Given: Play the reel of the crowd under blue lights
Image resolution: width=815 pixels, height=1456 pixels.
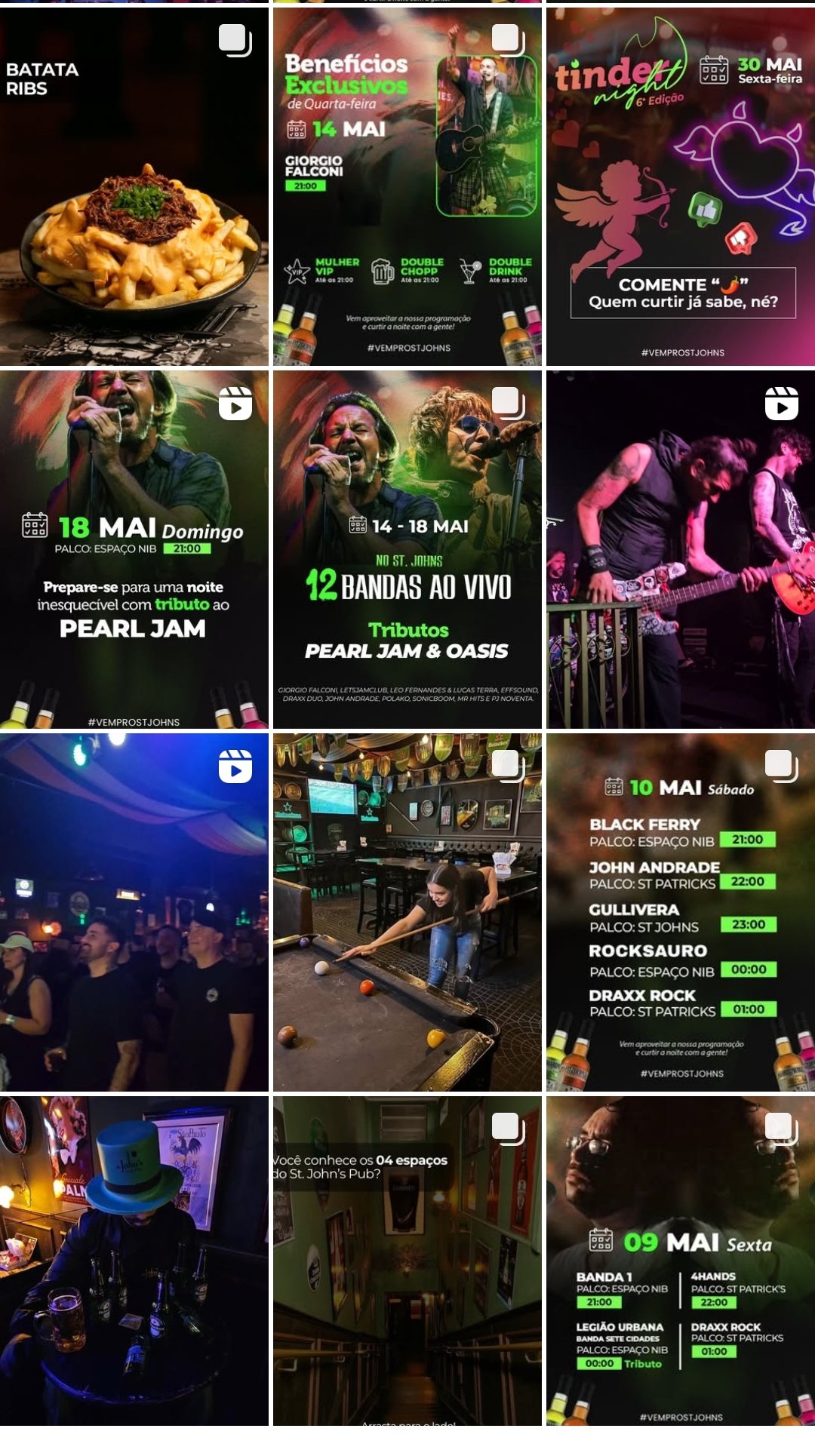Looking at the screenshot, I should pyautogui.click(x=134, y=912).
